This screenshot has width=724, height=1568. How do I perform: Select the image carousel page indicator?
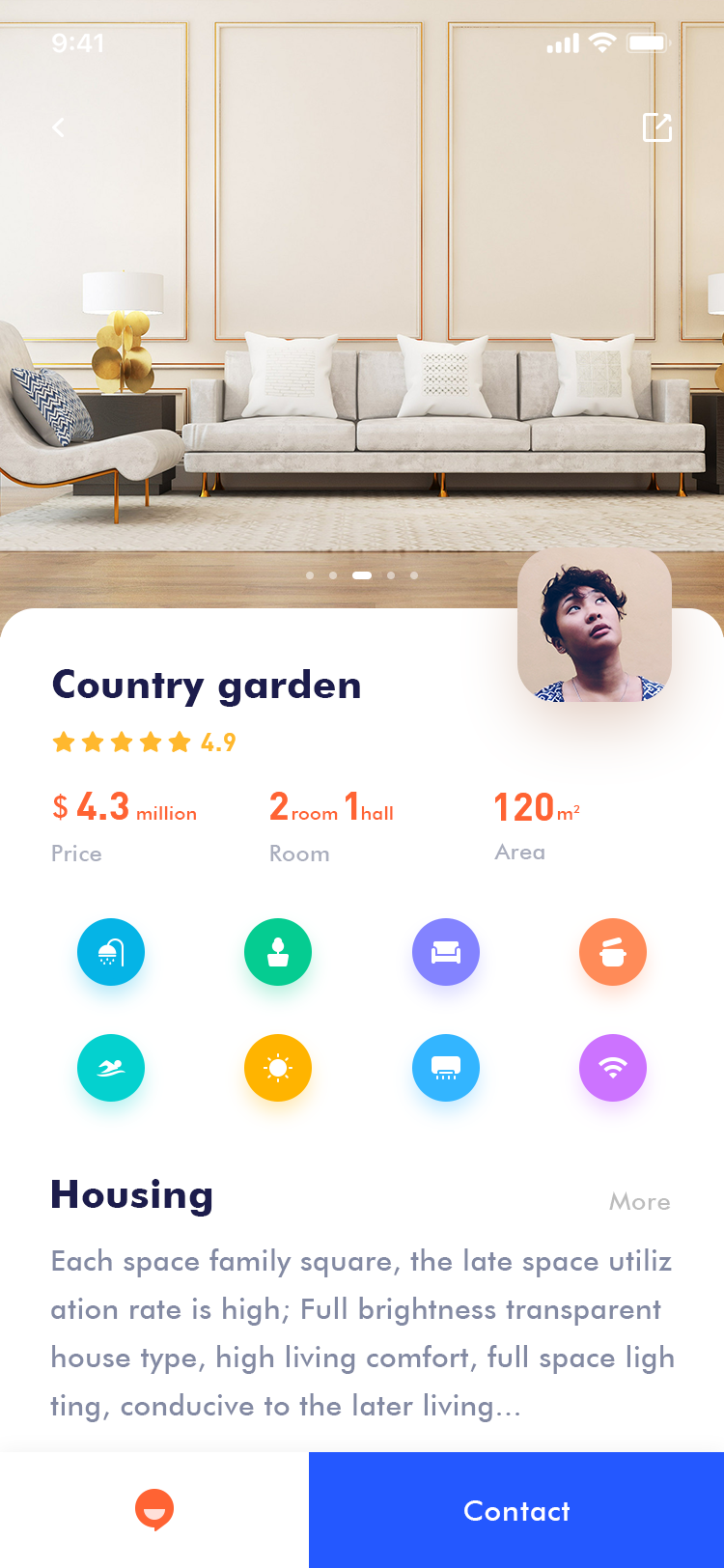click(362, 575)
